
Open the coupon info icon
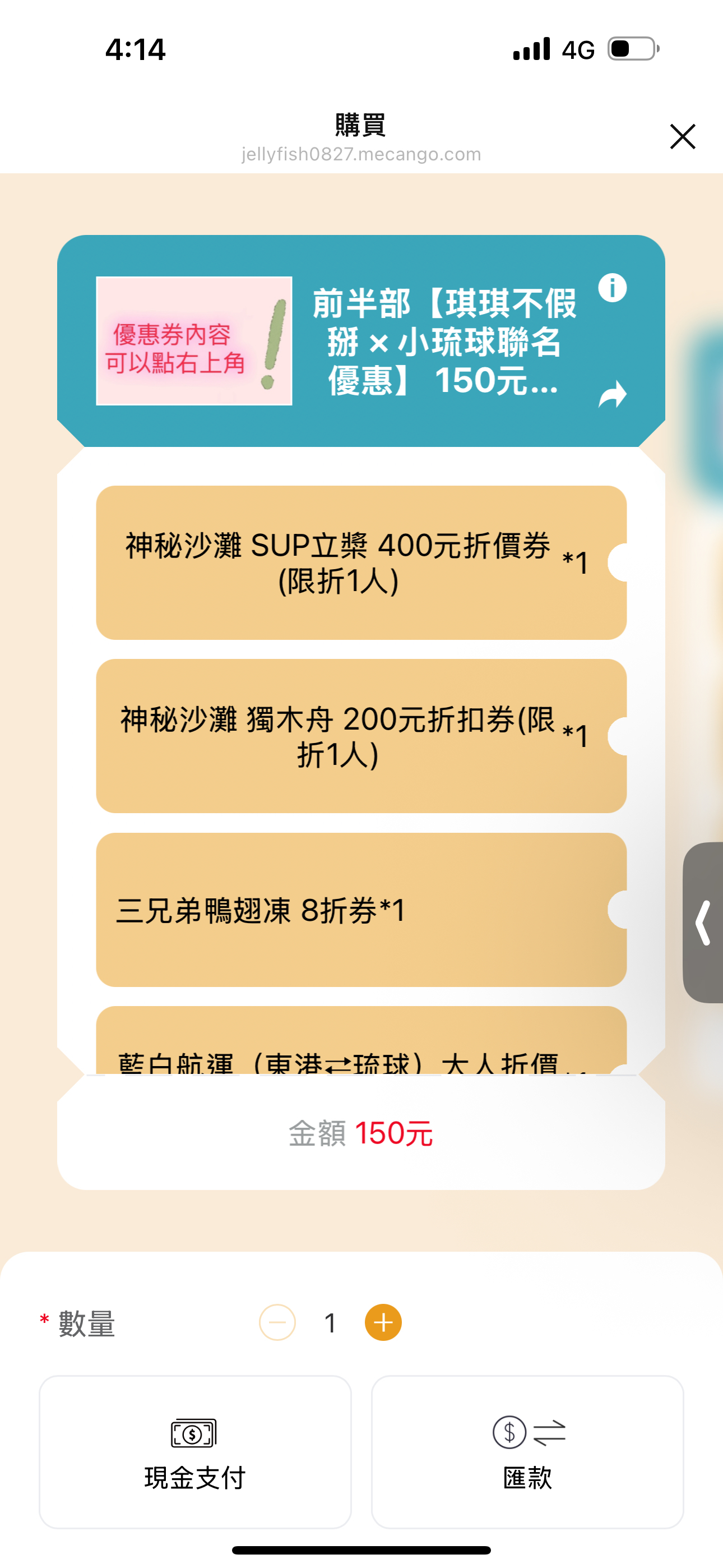click(611, 288)
